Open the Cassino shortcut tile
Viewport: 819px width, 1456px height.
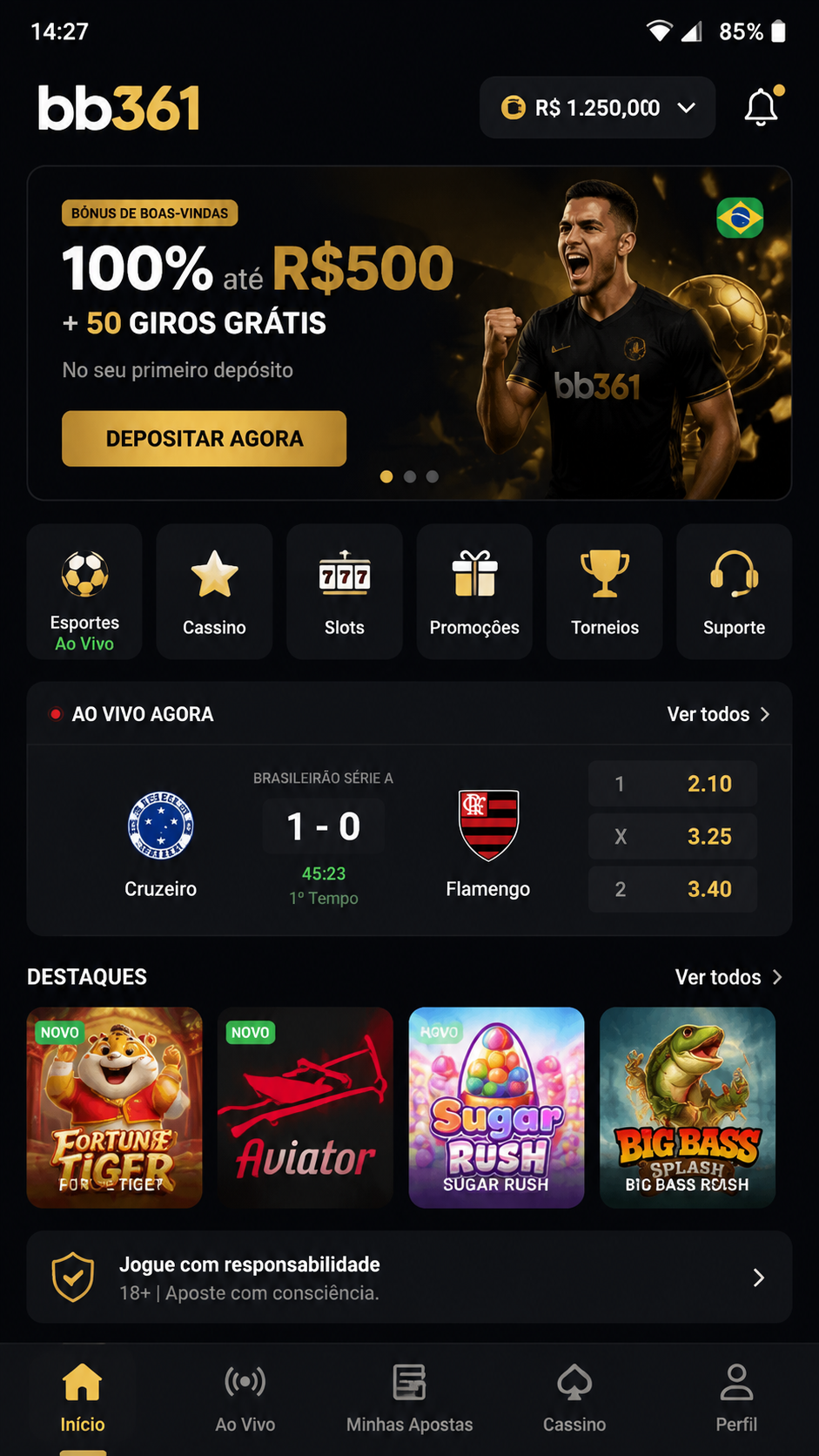click(x=214, y=591)
